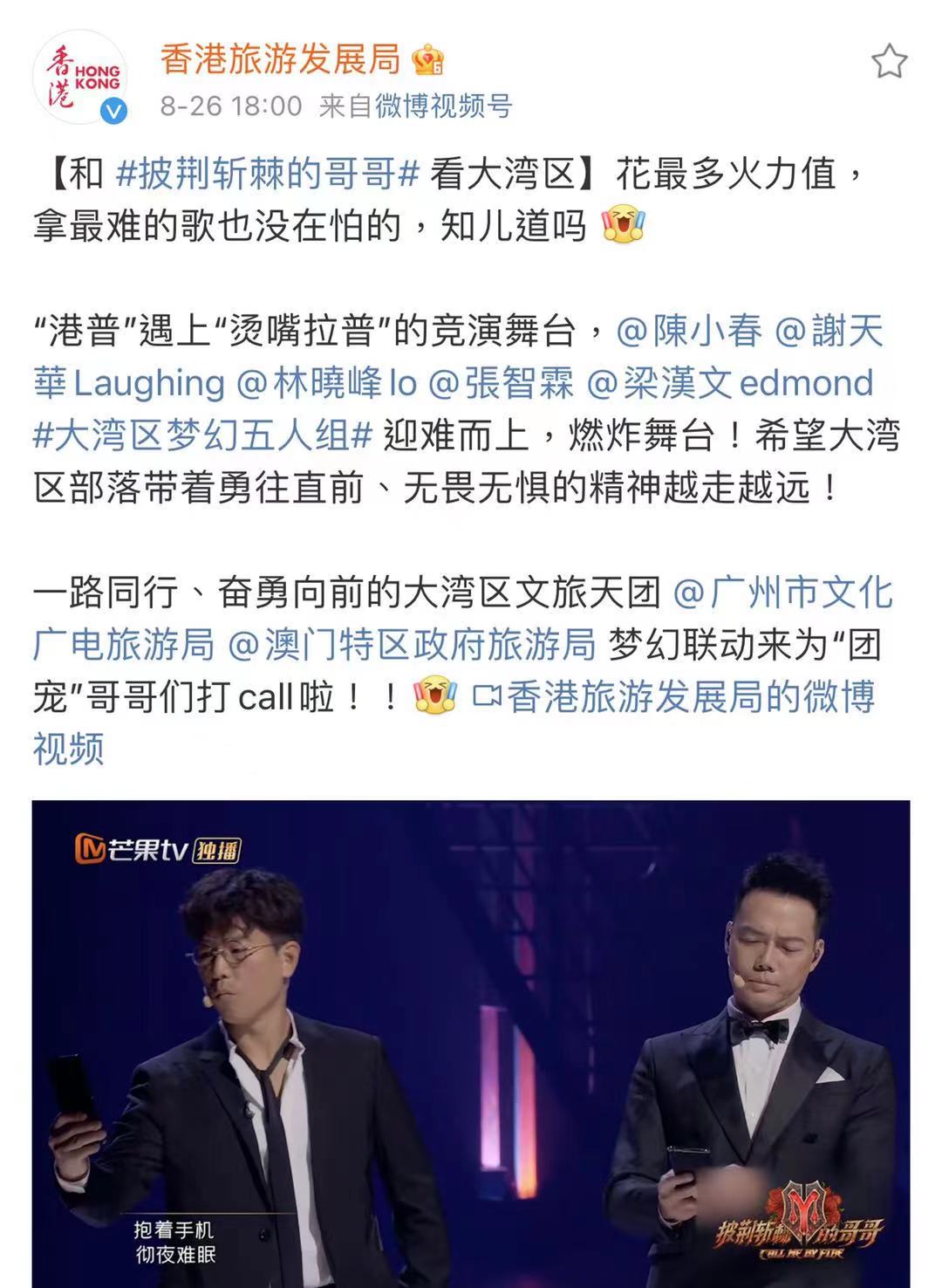Open mention @林曉峰lo

327,383
